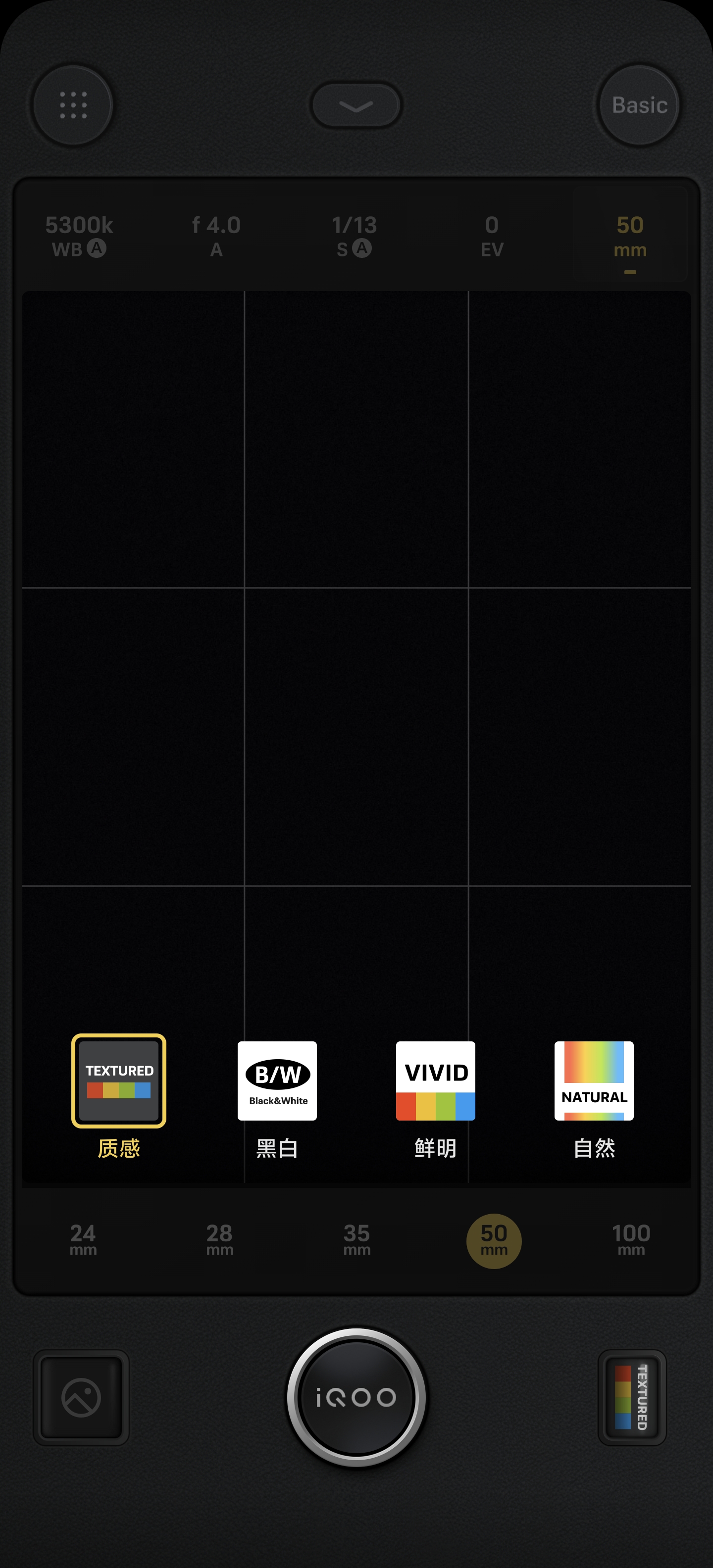The image size is (713, 1568).
Task: Apply the B/W 黑白 filter
Action: pyautogui.click(x=277, y=1081)
